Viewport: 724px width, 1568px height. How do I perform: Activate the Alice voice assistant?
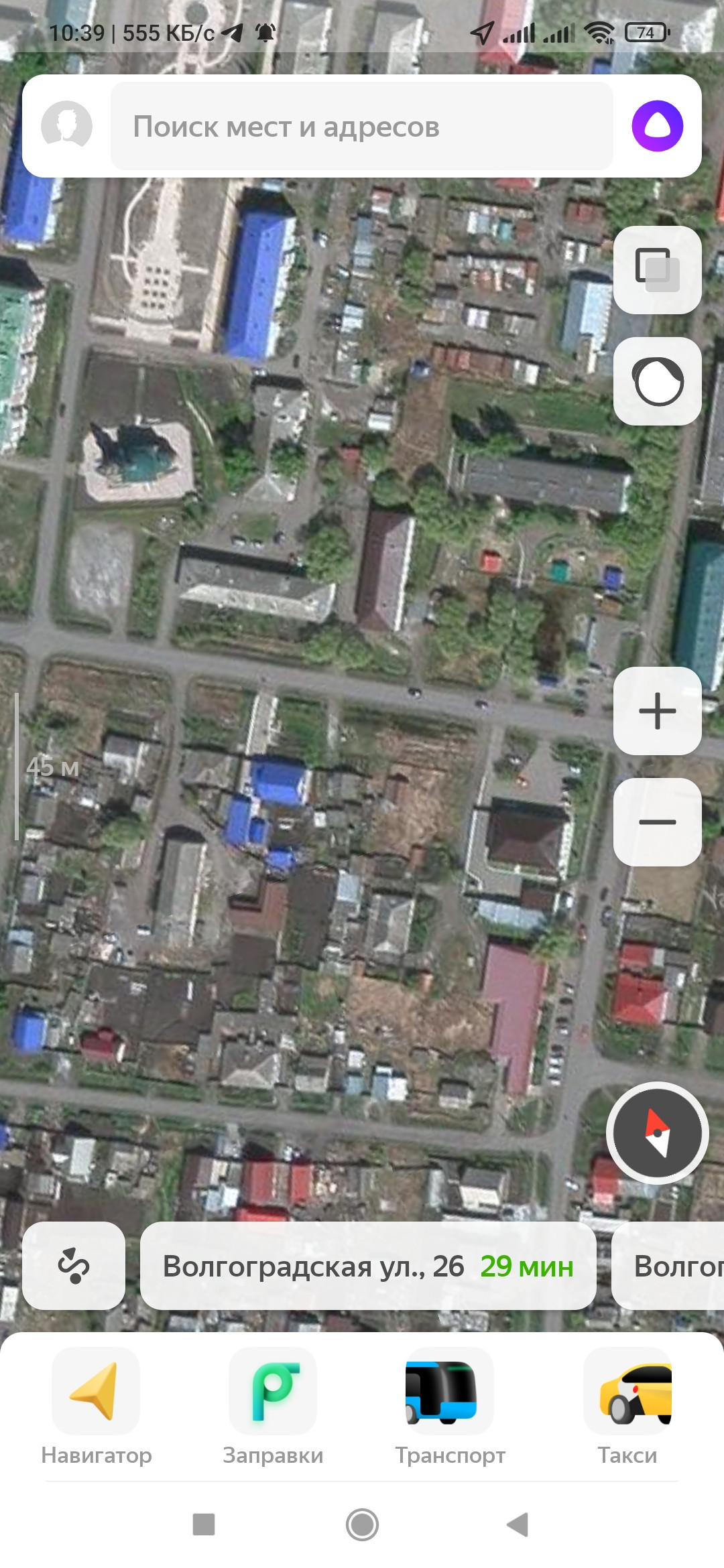(x=657, y=126)
